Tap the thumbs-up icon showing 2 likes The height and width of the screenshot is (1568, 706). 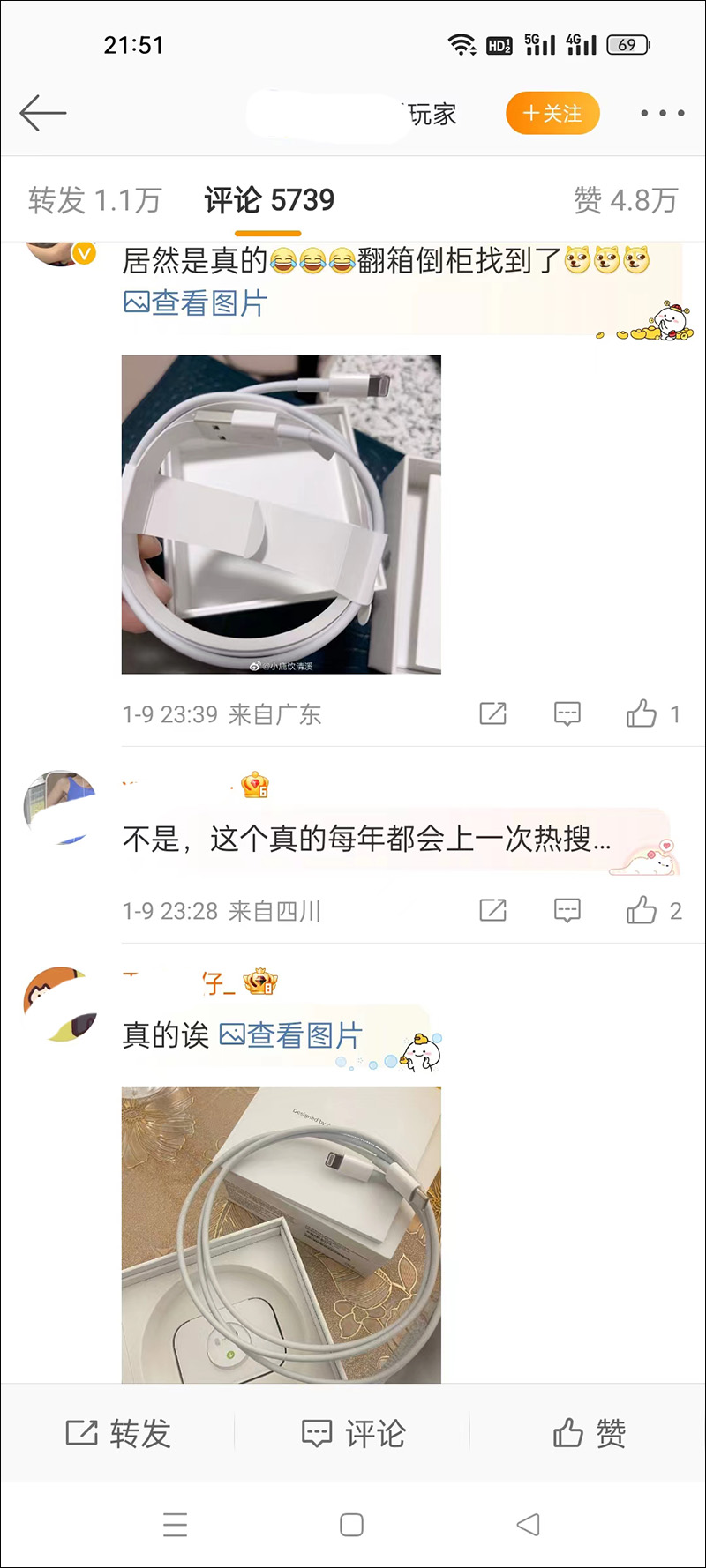pos(642,910)
